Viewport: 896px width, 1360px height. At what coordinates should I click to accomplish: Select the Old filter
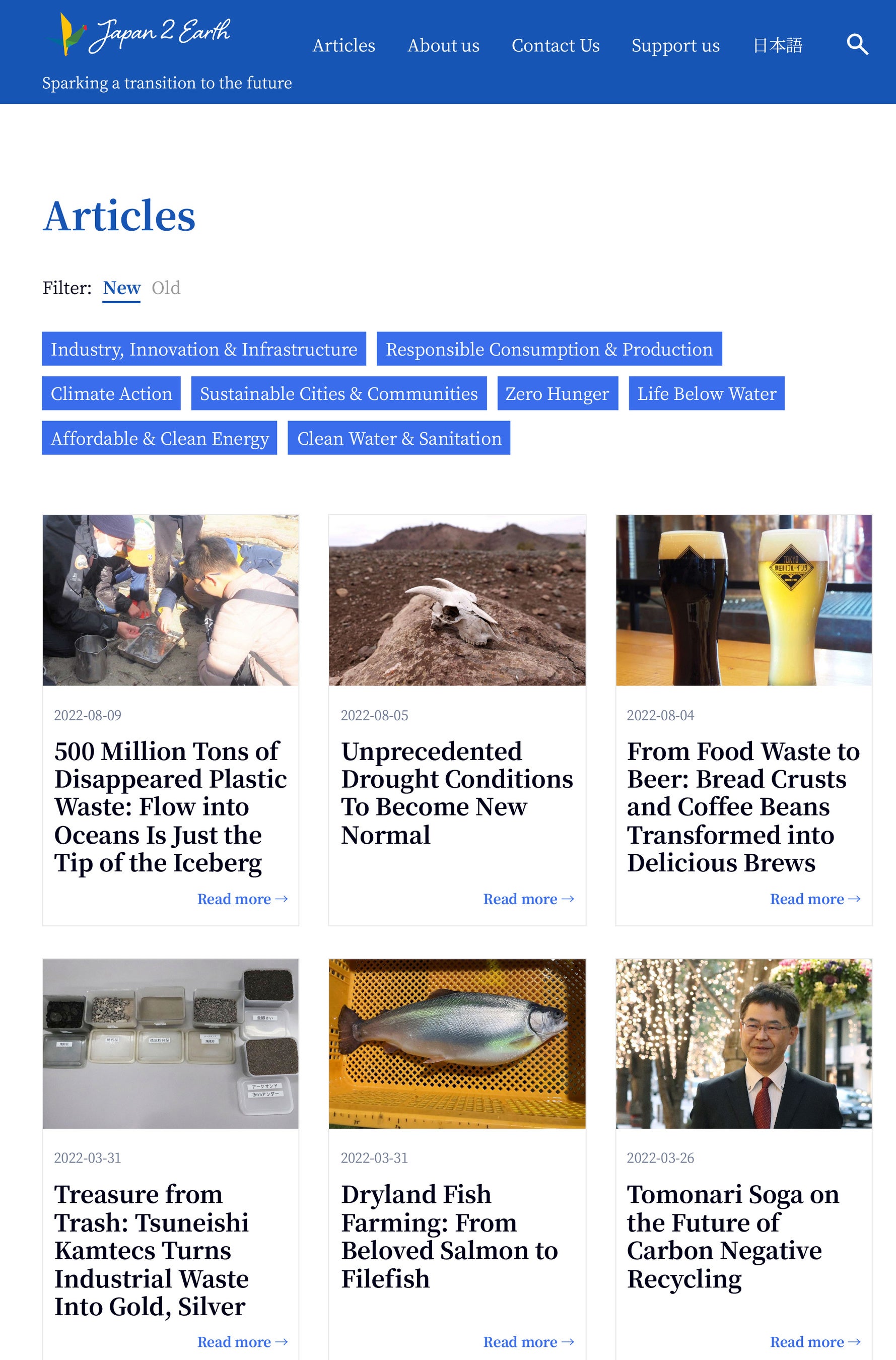tap(166, 288)
